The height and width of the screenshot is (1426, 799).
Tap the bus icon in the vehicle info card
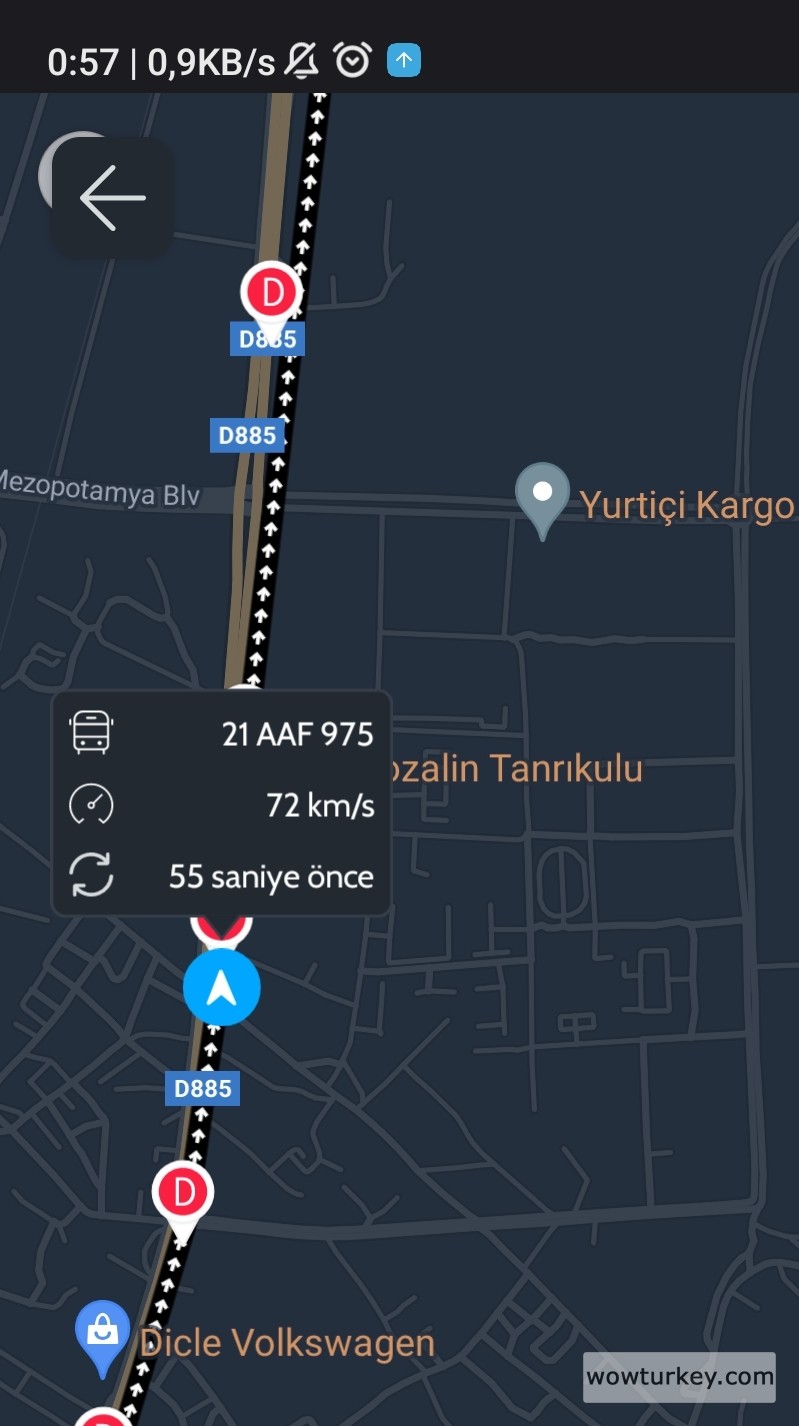(x=91, y=732)
